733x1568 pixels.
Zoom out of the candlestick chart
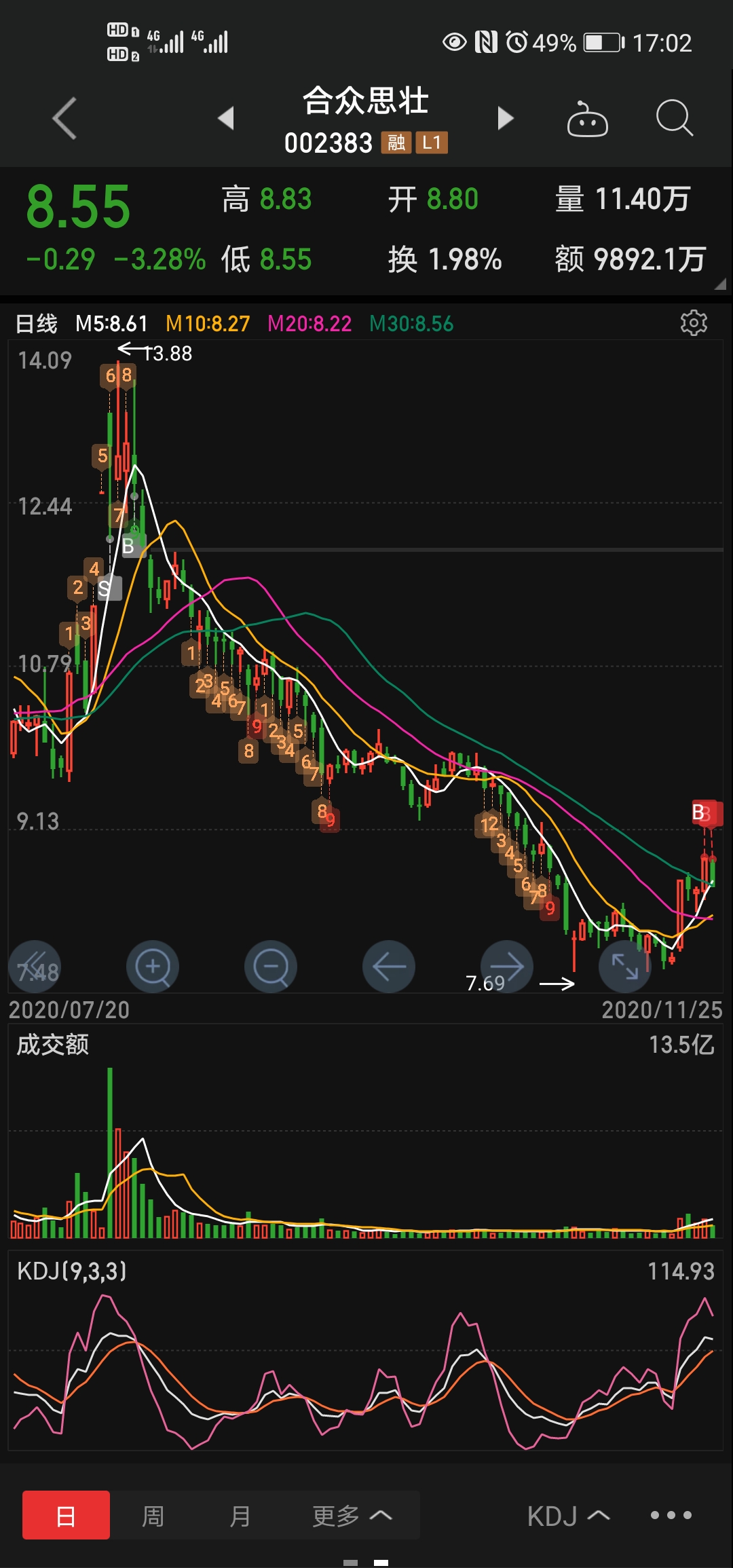point(271,967)
